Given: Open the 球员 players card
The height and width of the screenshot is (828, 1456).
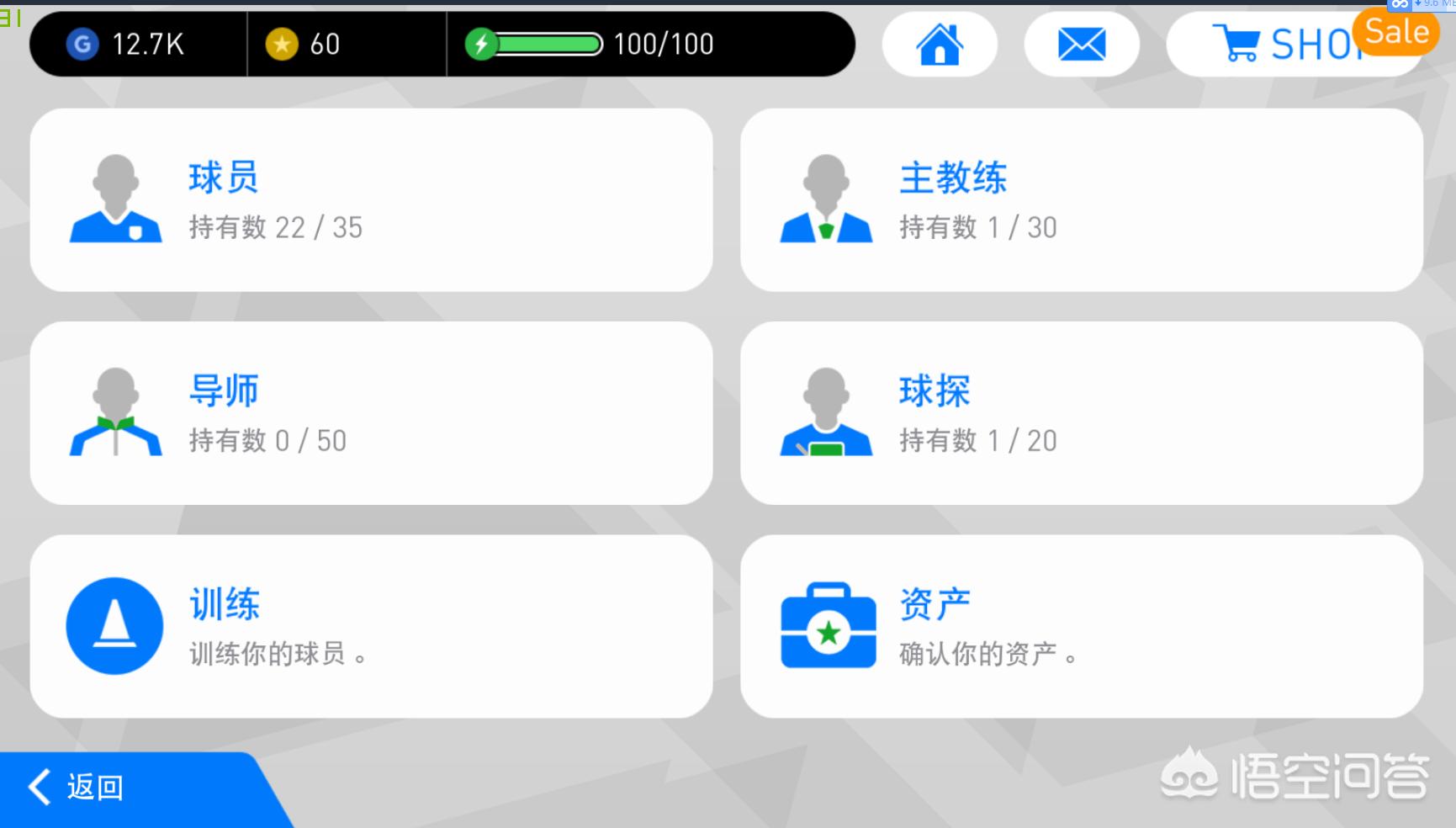Looking at the screenshot, I should tap(371, 200).
